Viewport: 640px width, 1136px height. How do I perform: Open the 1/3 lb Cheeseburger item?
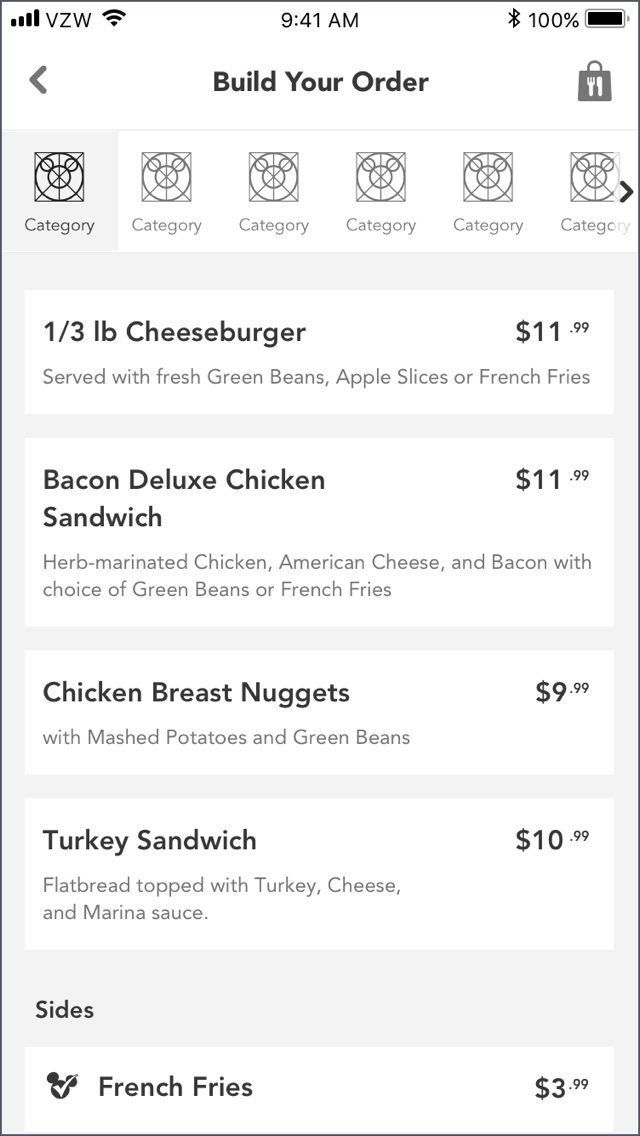[319, 352]
